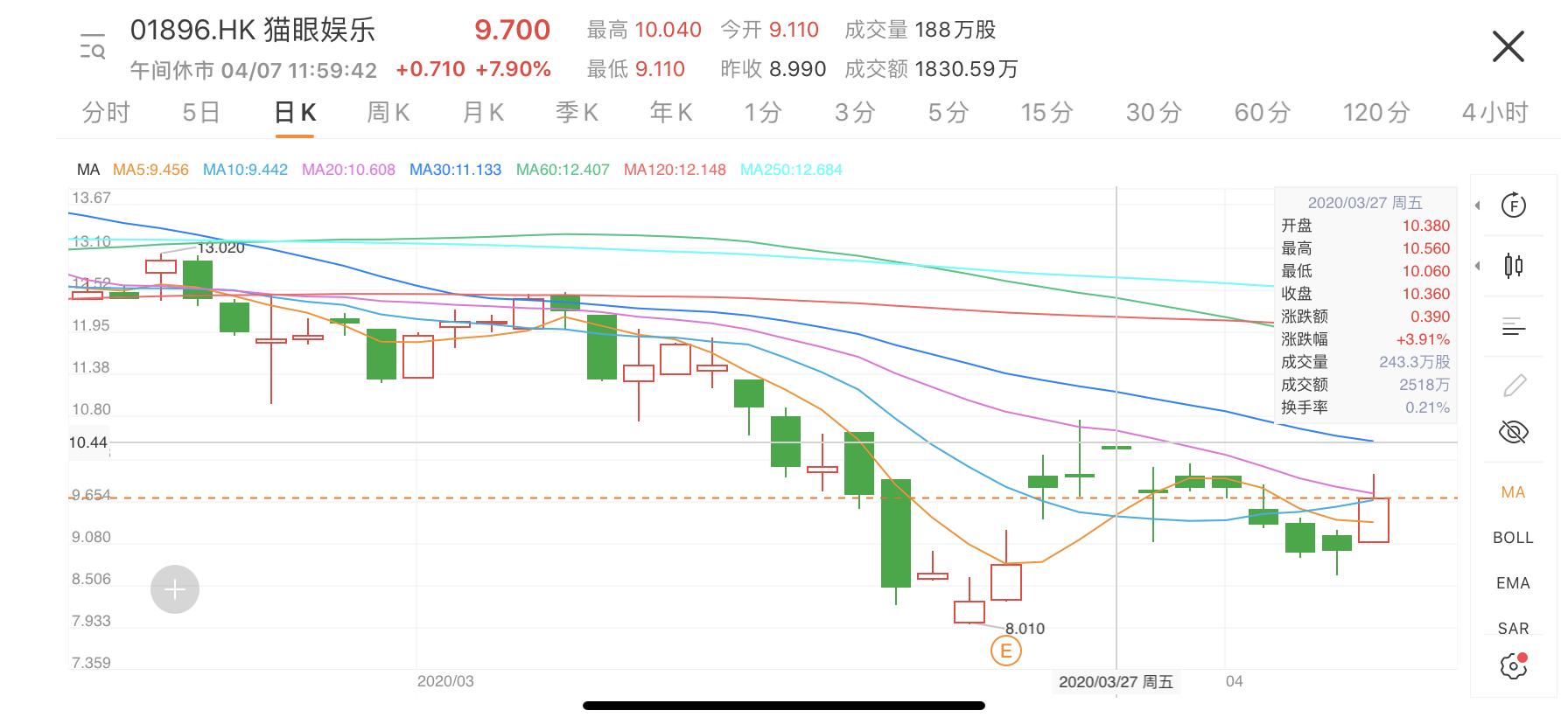Open the chart settings gear
This screenshot has width=1568, height=724.
1513,666
